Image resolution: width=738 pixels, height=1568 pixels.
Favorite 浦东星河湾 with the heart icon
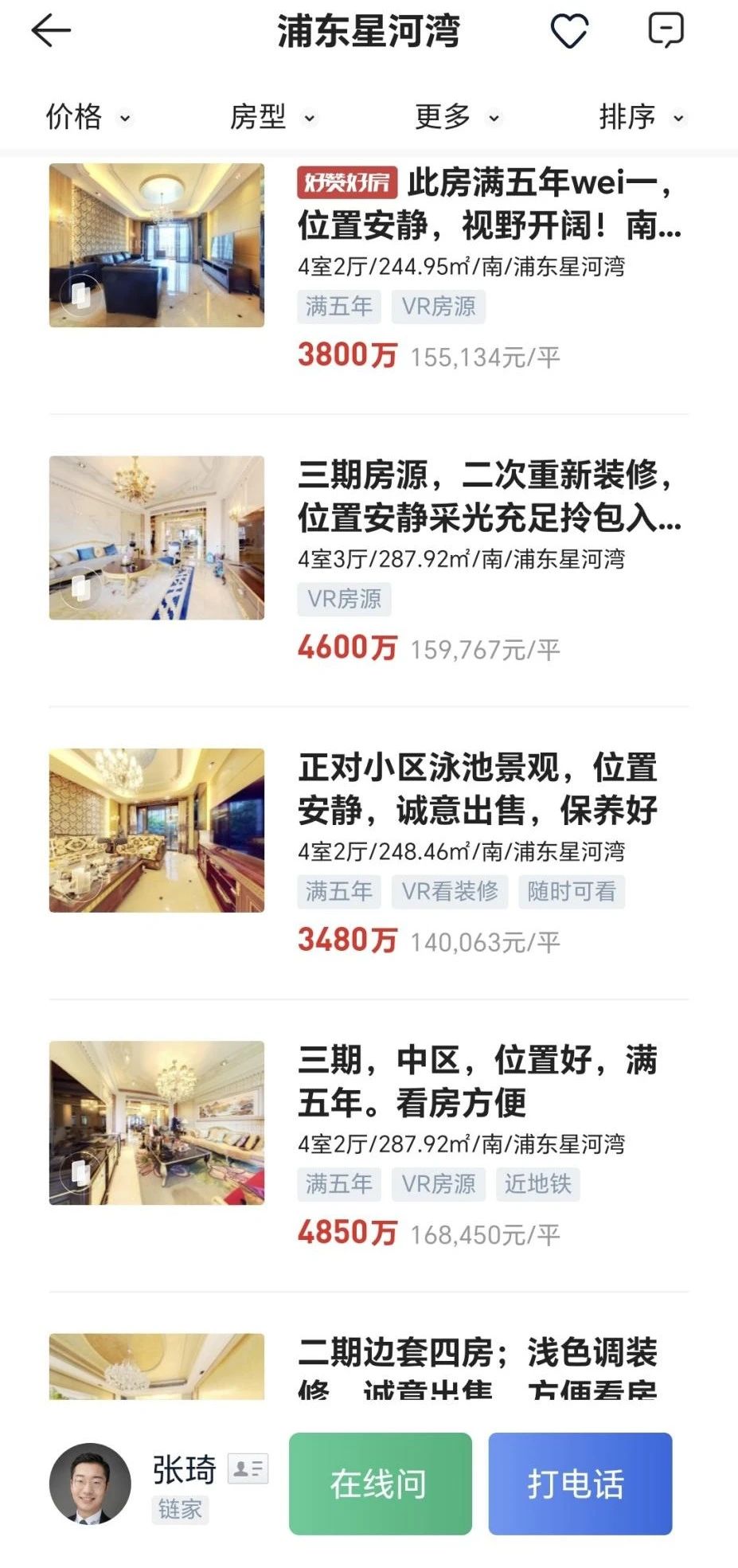click(569, 31)
